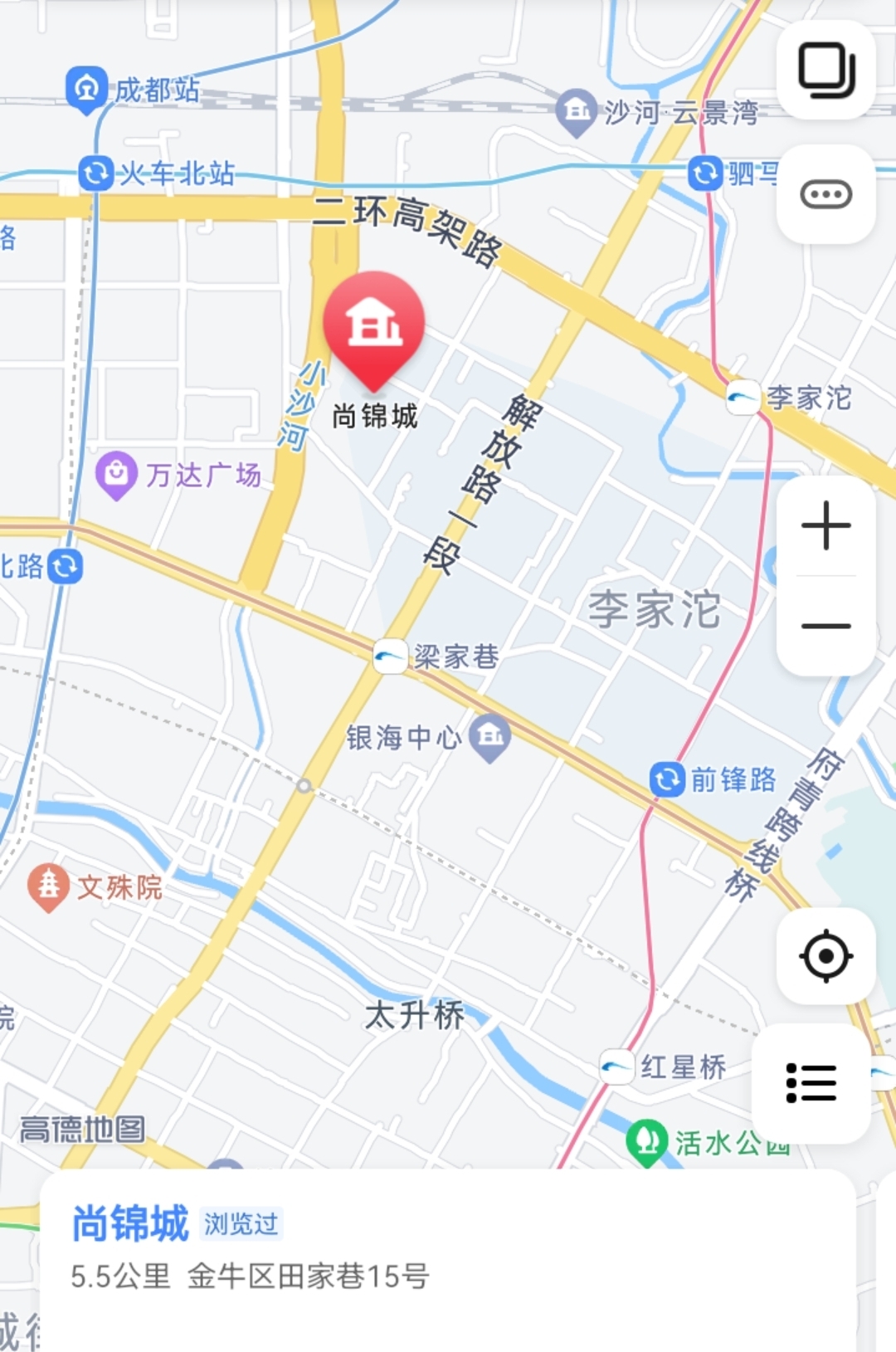Screen dimensions: 896x1352
Task: Tap the 成都站 railway station marker
Action: pyautogui.click(x=85, y=88)
